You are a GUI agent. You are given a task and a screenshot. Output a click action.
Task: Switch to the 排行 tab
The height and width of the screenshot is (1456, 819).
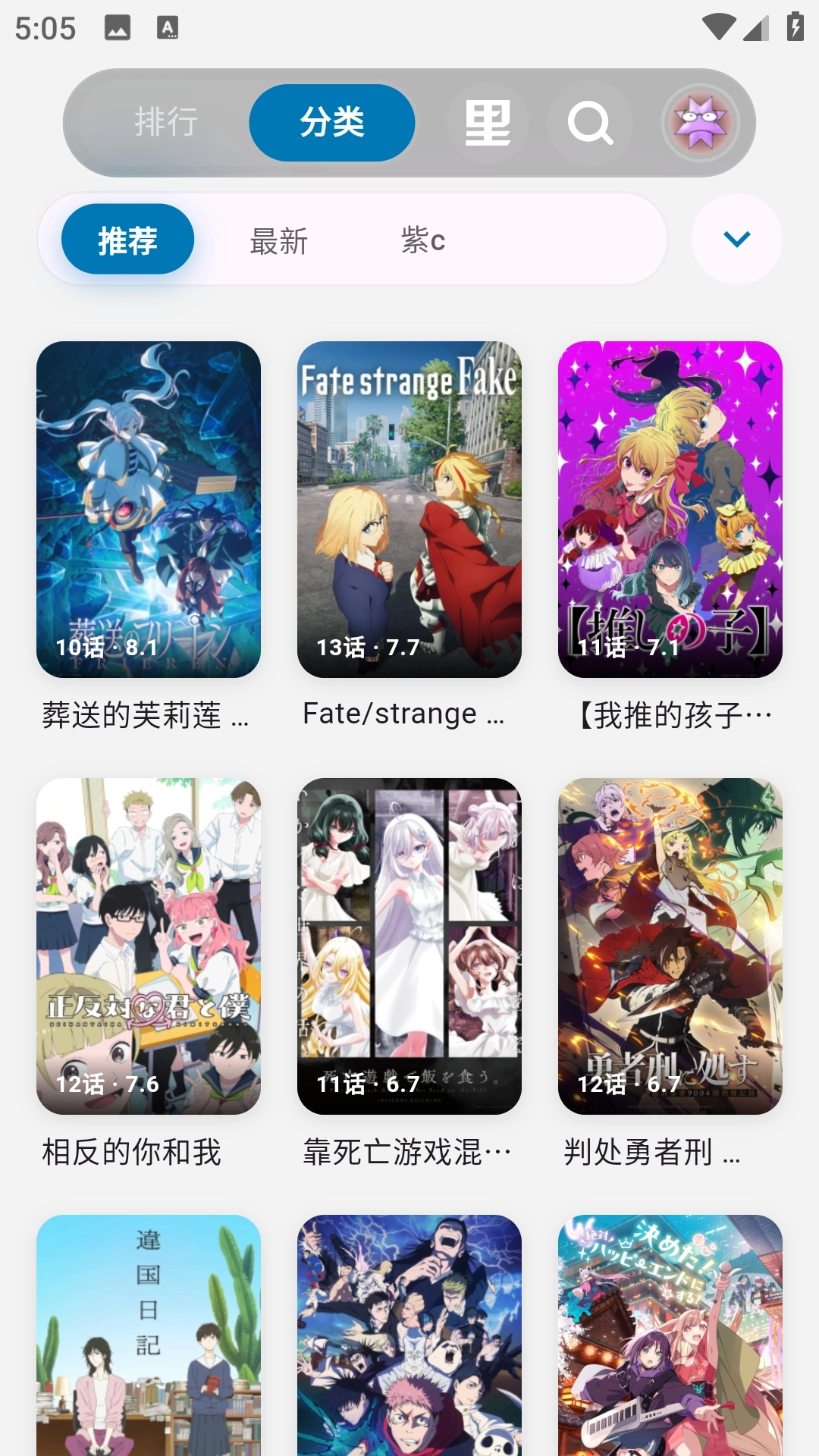tap(166, 123)
